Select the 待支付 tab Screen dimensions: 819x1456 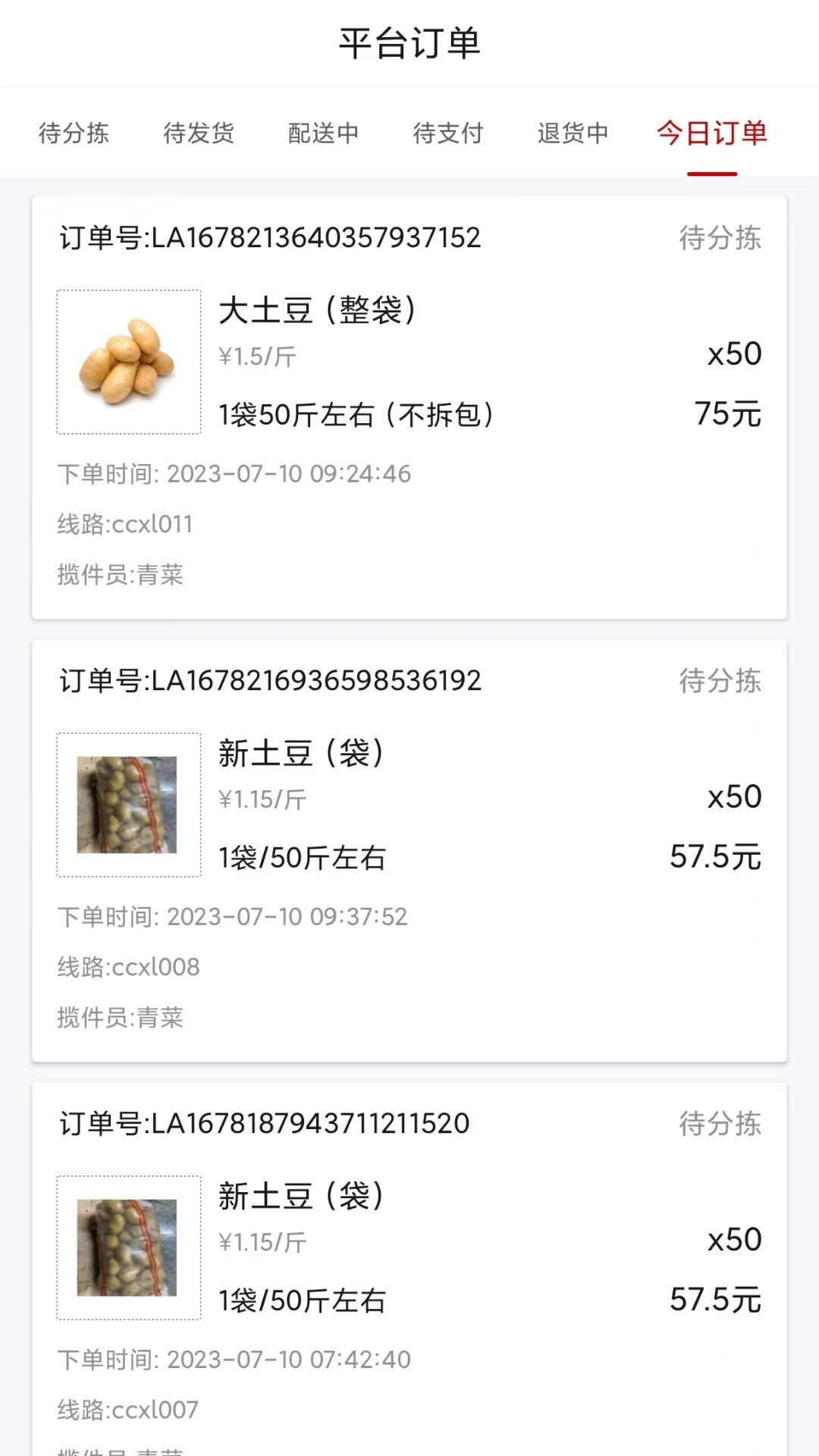[448, 133]
